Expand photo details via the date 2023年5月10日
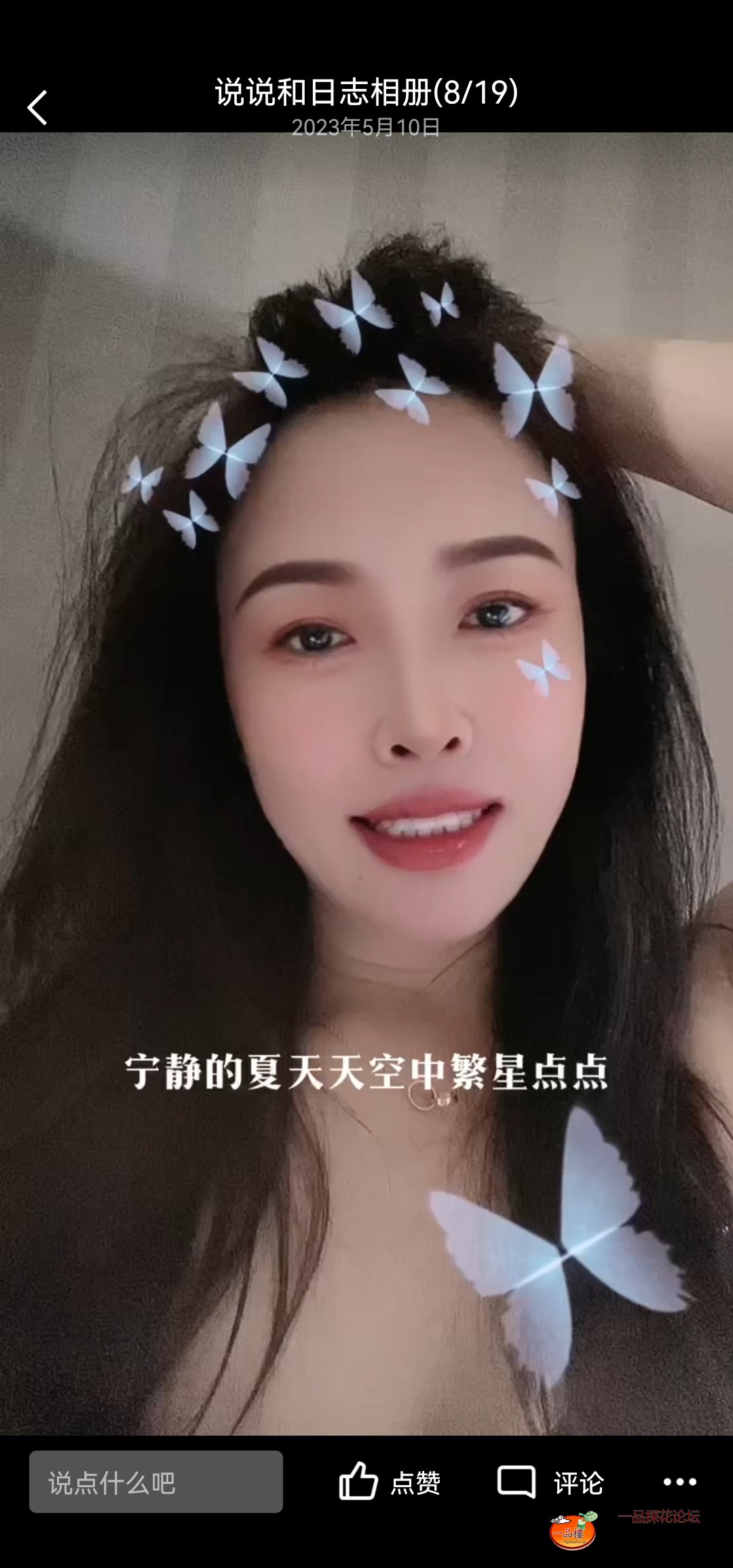The width and height of the screenshot is (733, 1568). [366, 127]
